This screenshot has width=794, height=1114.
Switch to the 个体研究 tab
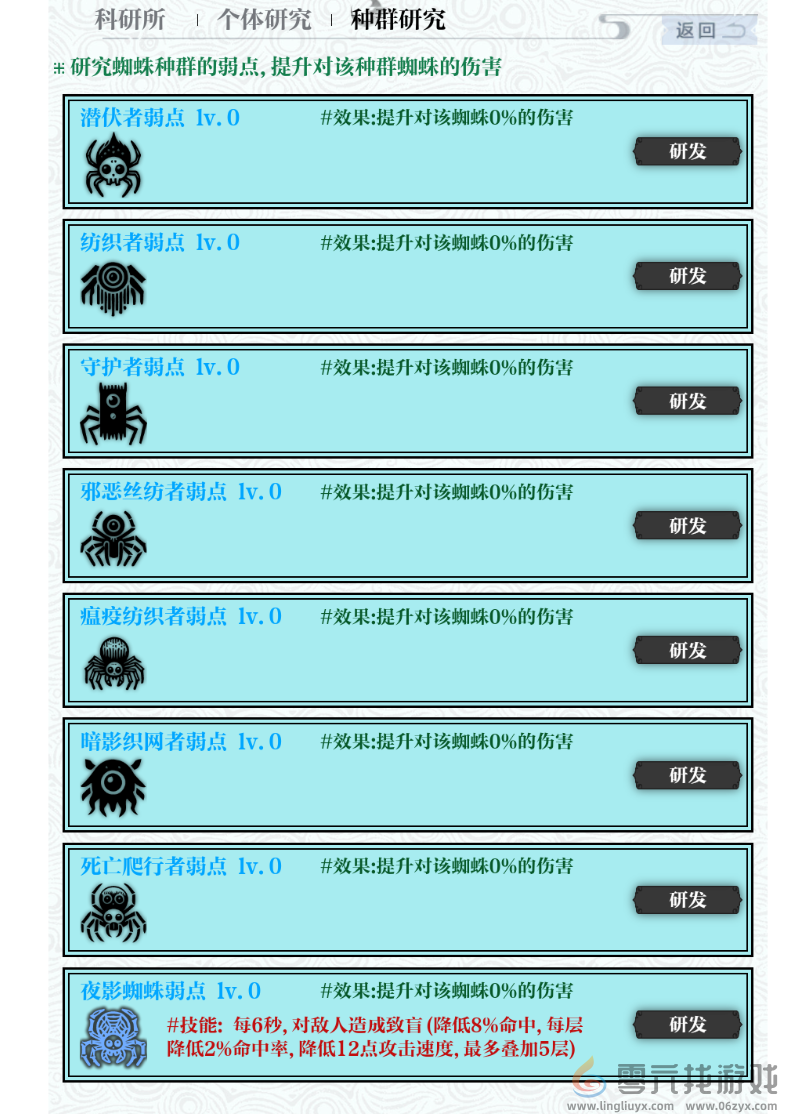pyautogui.click(x=264, y=19)
